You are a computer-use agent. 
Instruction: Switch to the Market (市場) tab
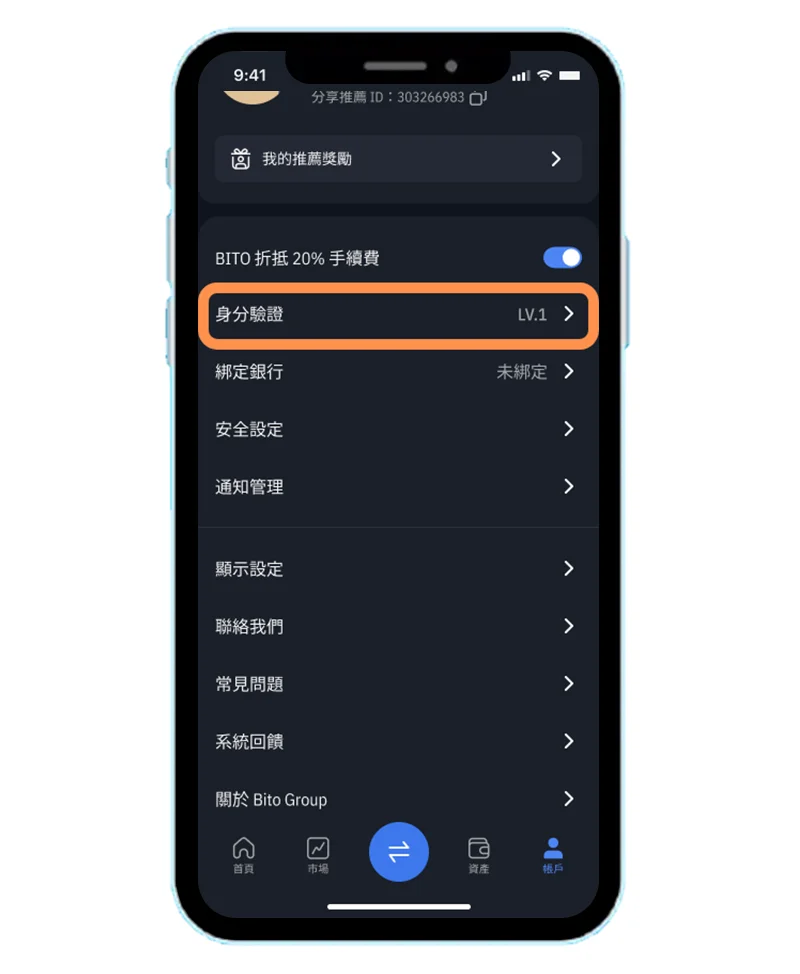point(318,855)
